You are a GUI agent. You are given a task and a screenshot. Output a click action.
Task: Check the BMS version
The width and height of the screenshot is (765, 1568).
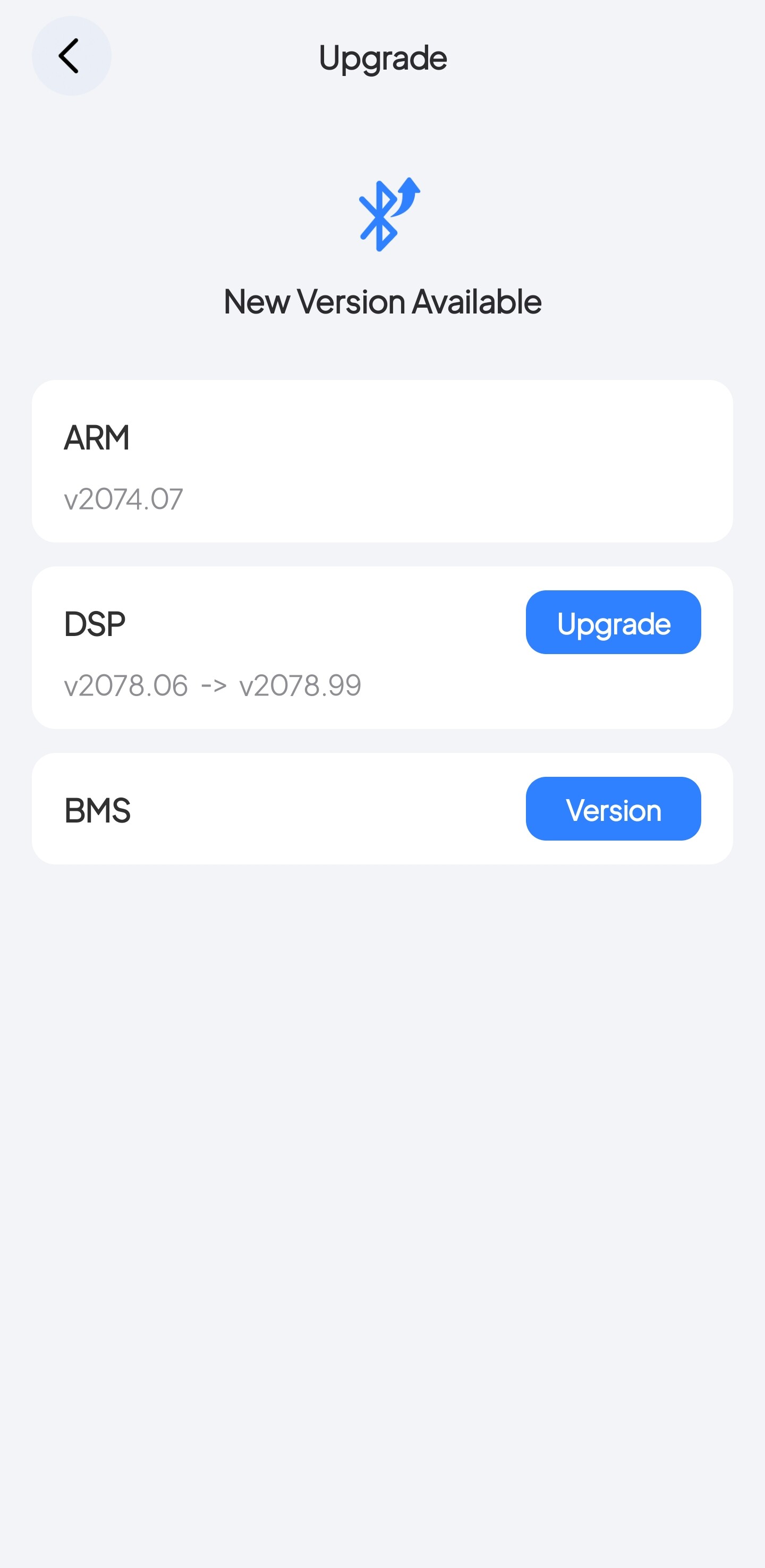[613, 809]
